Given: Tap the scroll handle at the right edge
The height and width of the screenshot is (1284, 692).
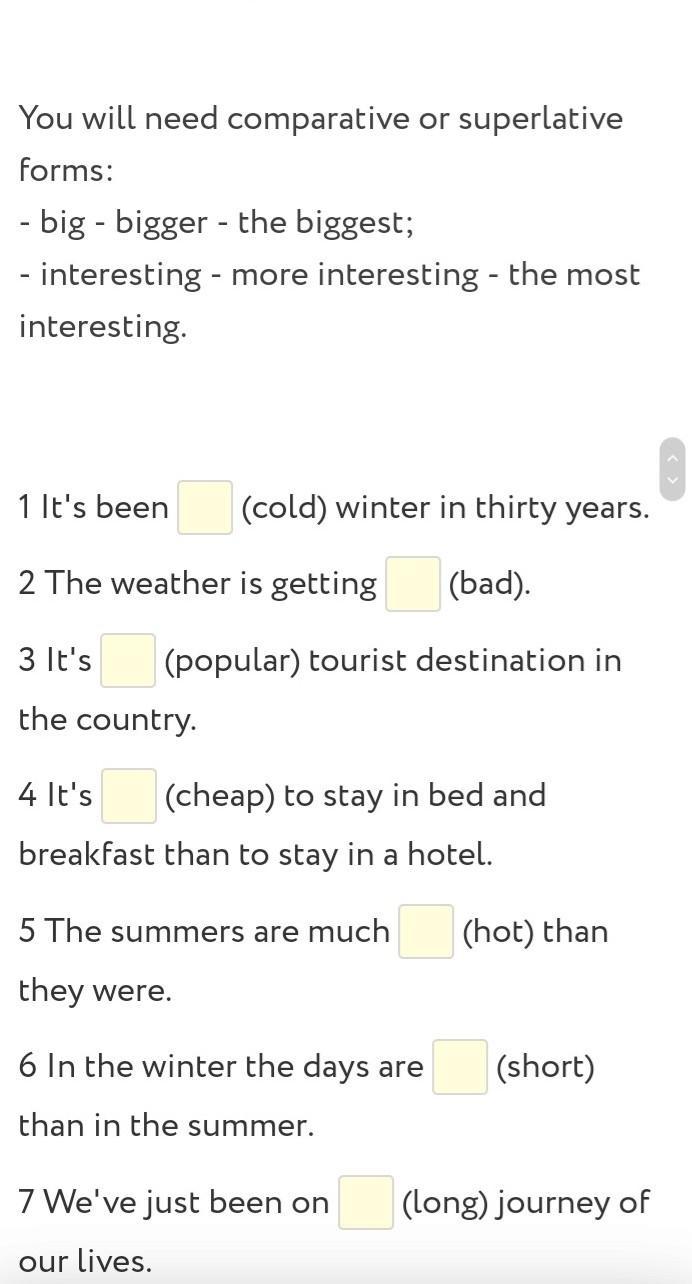Looking at the screenshot, I should pos(673,467).
